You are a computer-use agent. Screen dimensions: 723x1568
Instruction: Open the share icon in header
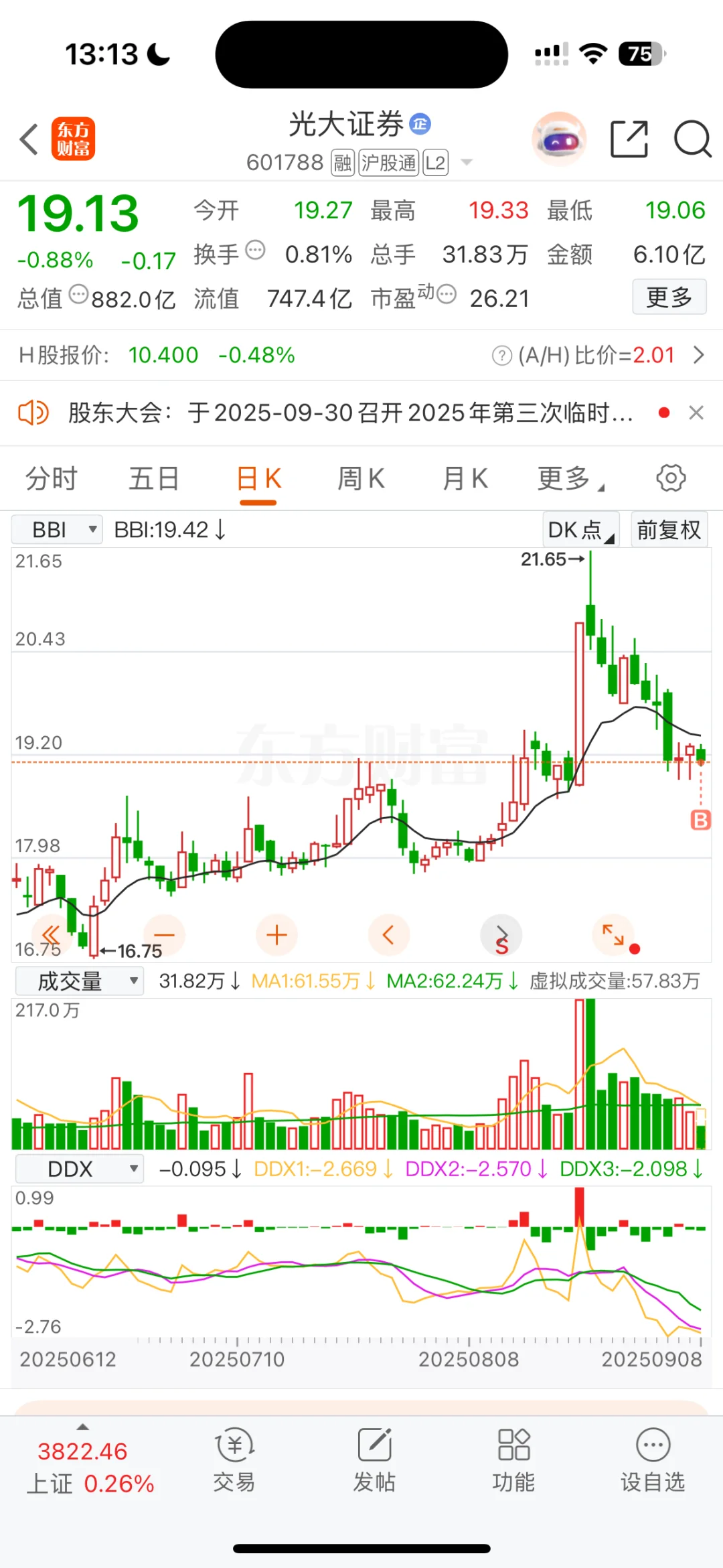coord(629,139)
